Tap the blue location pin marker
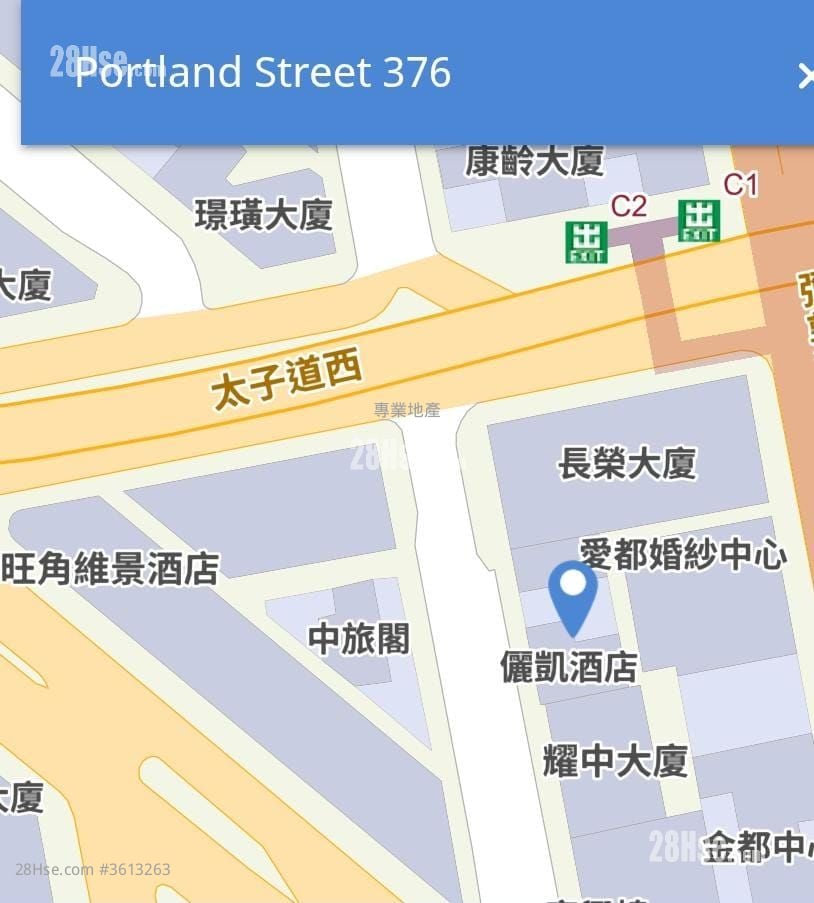The width and height of the screenshot is (814, 903). pos(573,594)
